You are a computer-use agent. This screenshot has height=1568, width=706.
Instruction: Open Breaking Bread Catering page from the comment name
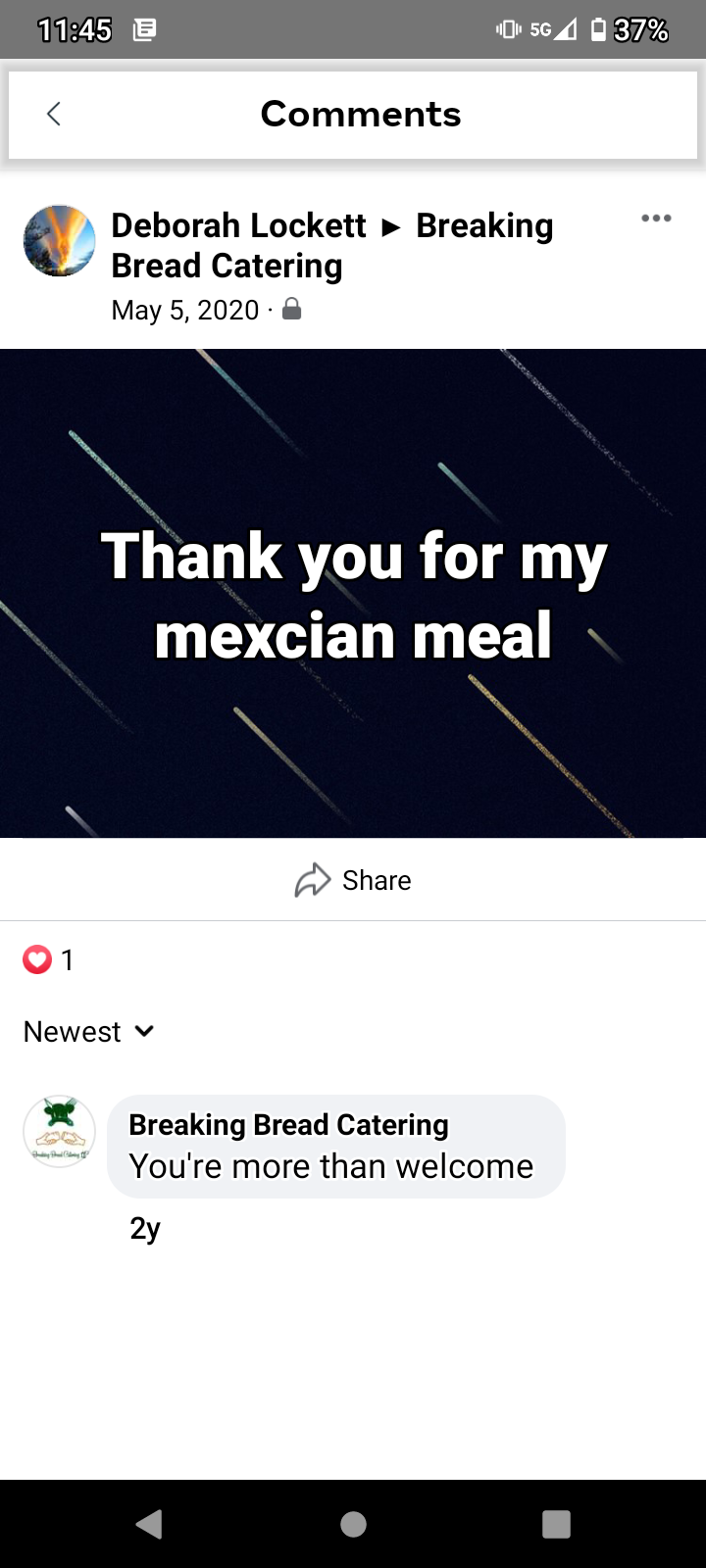click(288, 1124)
